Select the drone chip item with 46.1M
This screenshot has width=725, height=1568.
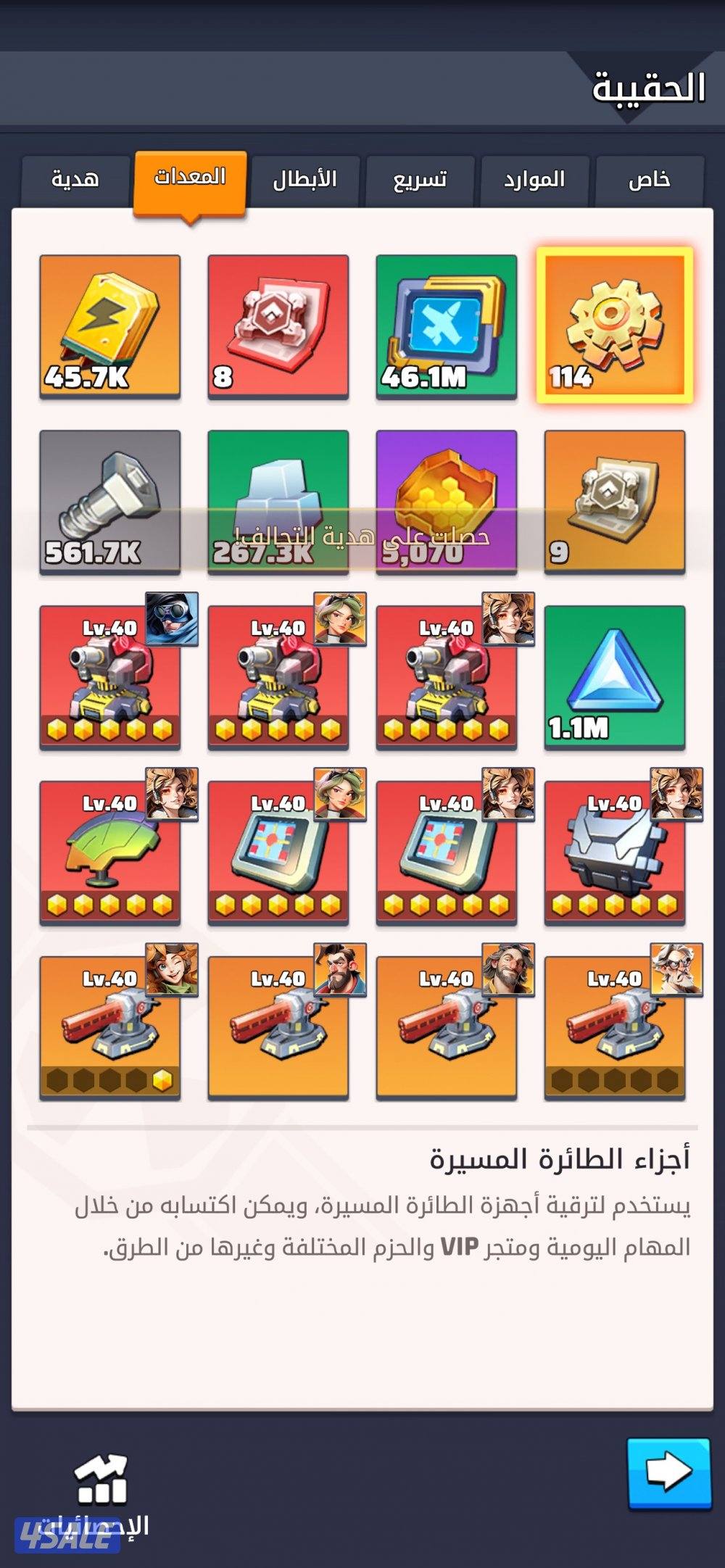[x=446, y=325]
